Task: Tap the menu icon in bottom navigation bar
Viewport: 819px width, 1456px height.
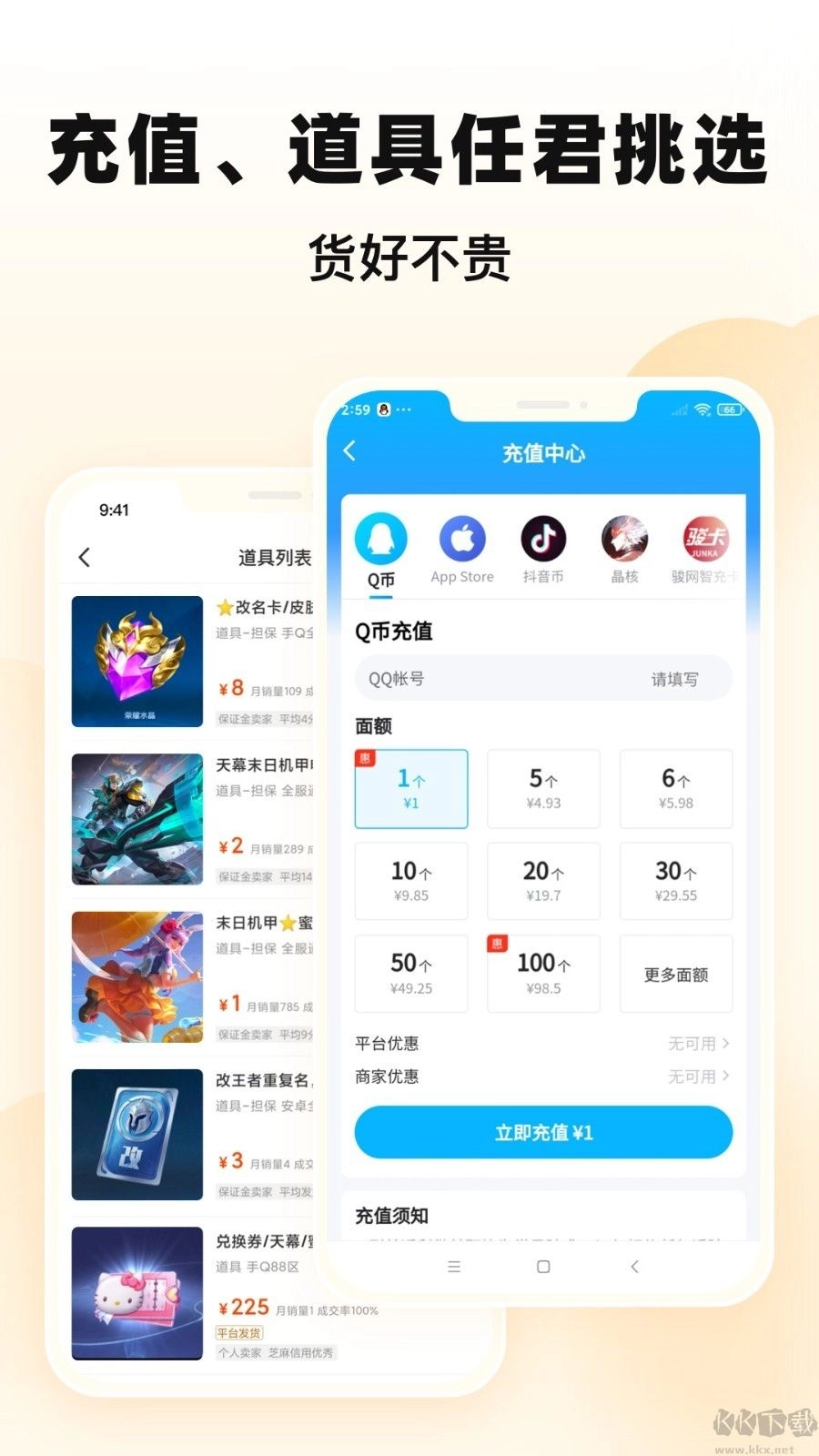Action: (453, 1266)
